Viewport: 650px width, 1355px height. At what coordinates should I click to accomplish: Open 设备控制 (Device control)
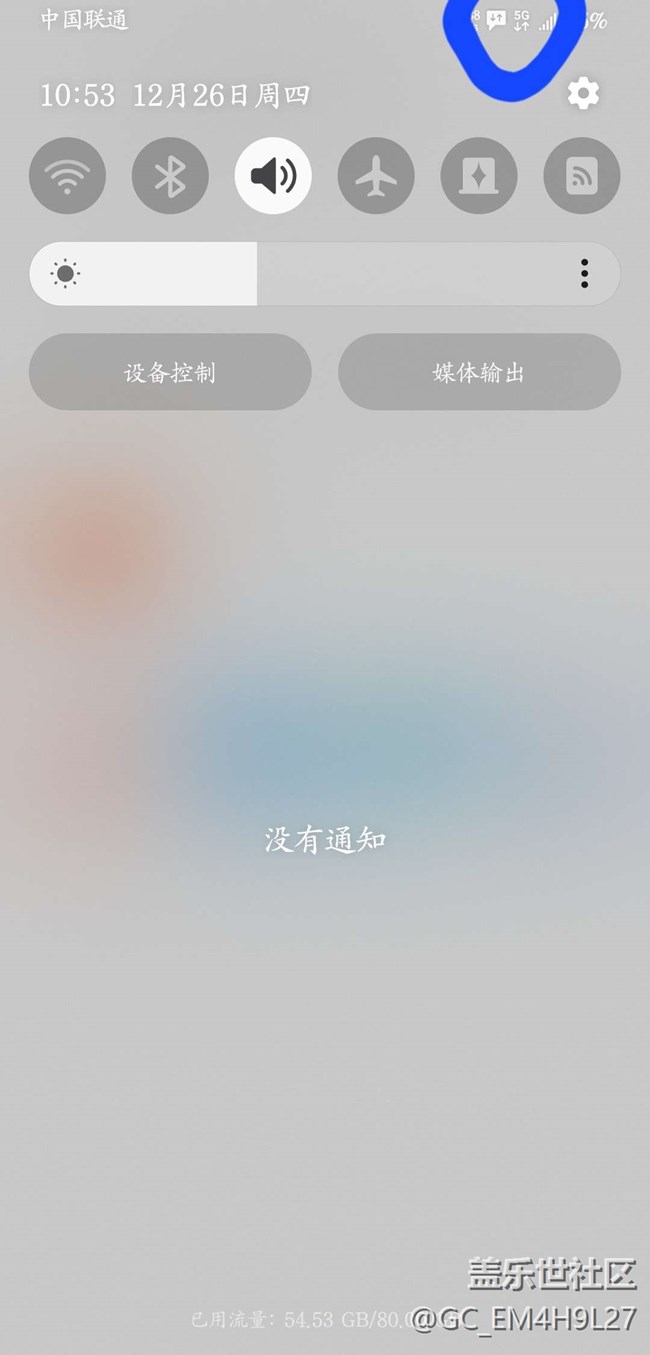point(170,372)
